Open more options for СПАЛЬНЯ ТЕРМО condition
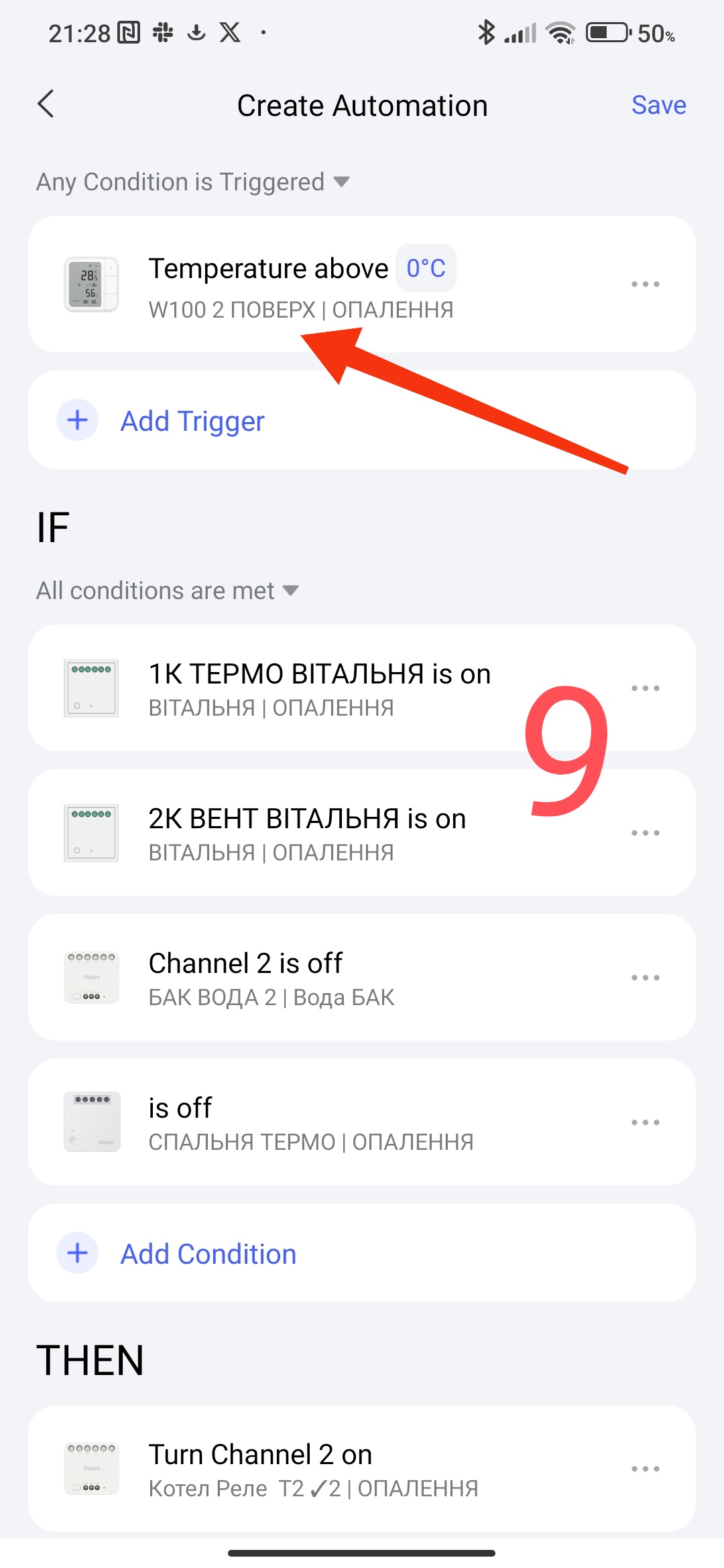 click(645, 1122)
